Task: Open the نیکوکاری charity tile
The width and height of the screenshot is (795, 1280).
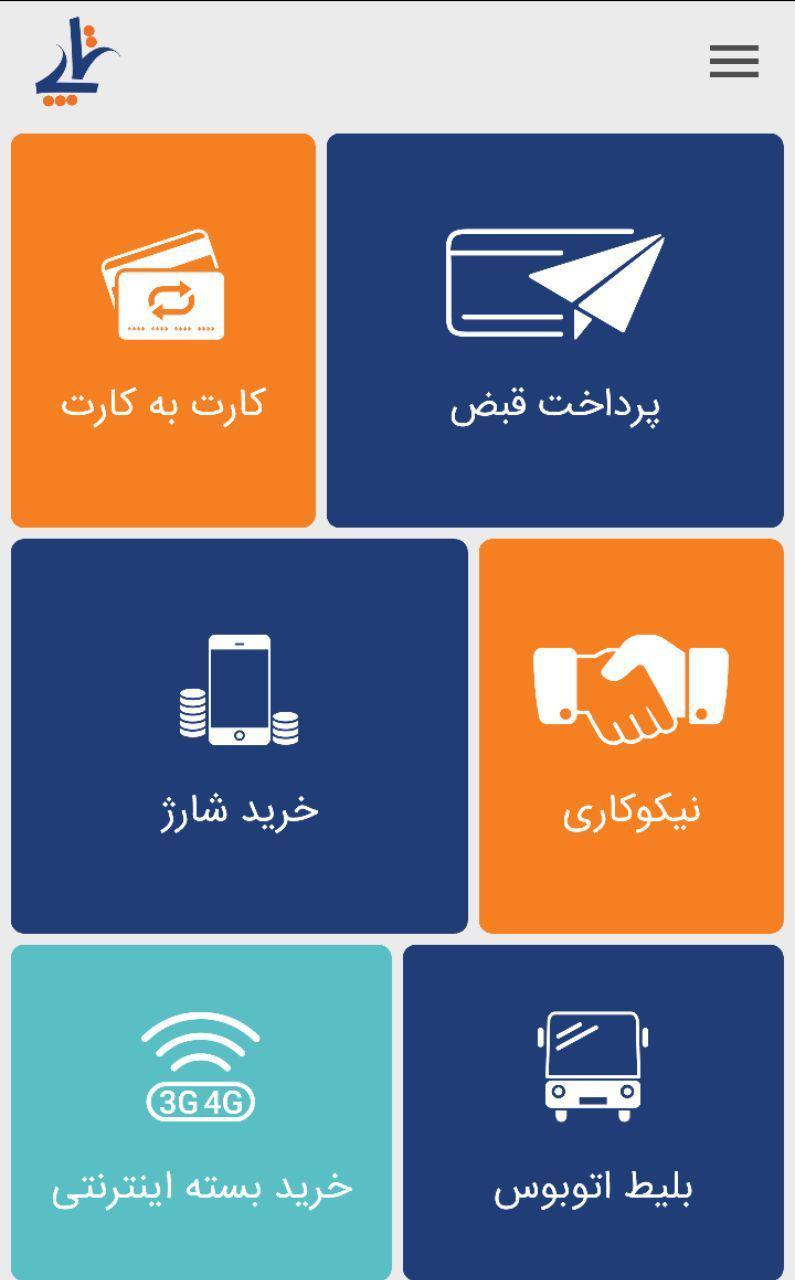Action: (631, 736)
